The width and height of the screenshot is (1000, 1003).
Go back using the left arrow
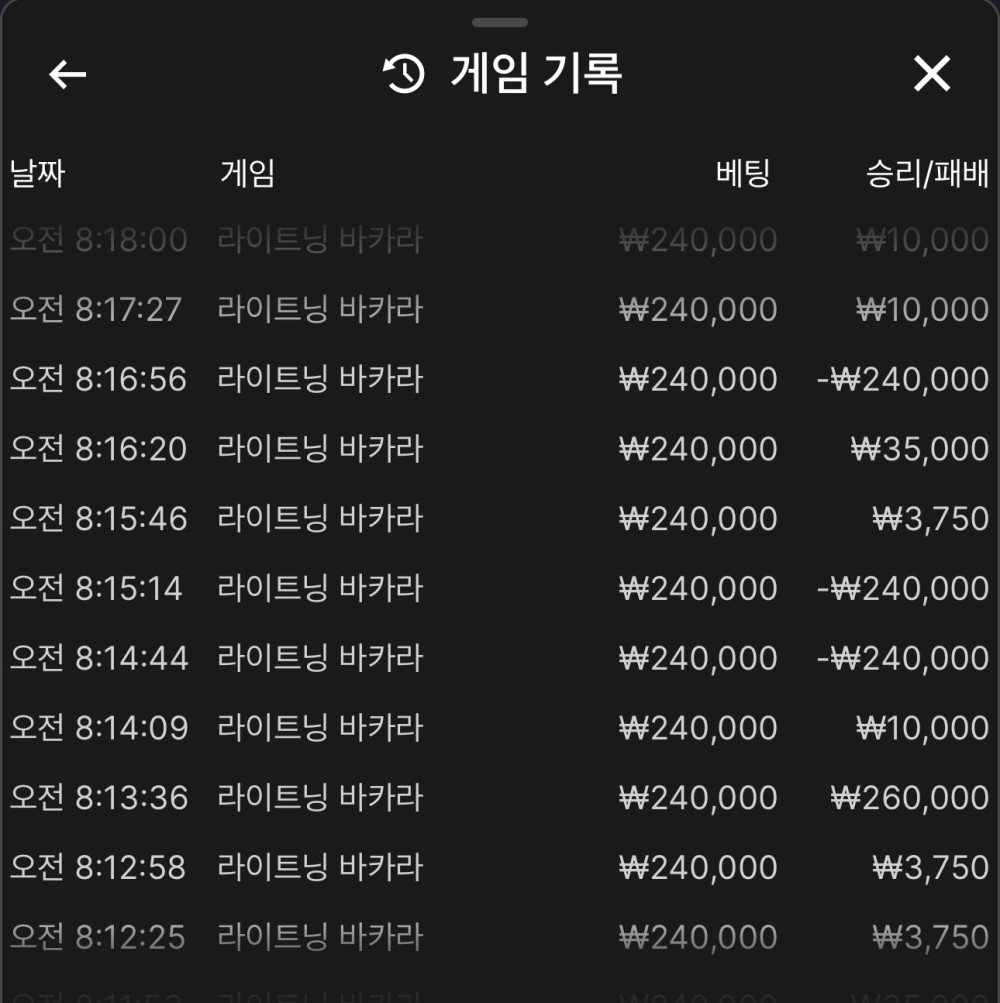(68, 74)
